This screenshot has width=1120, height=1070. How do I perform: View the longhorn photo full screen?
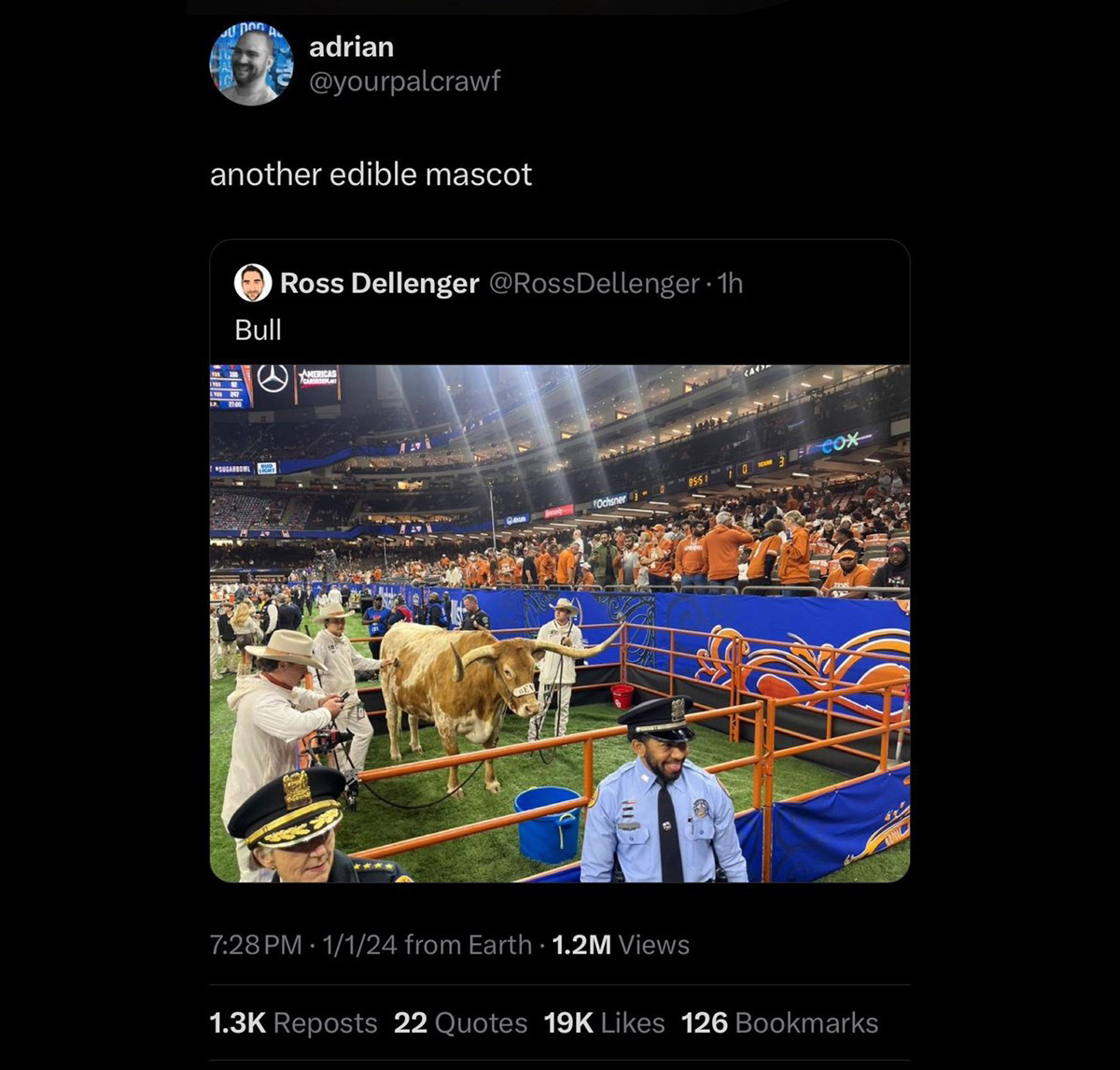click(x=559, y=623)
